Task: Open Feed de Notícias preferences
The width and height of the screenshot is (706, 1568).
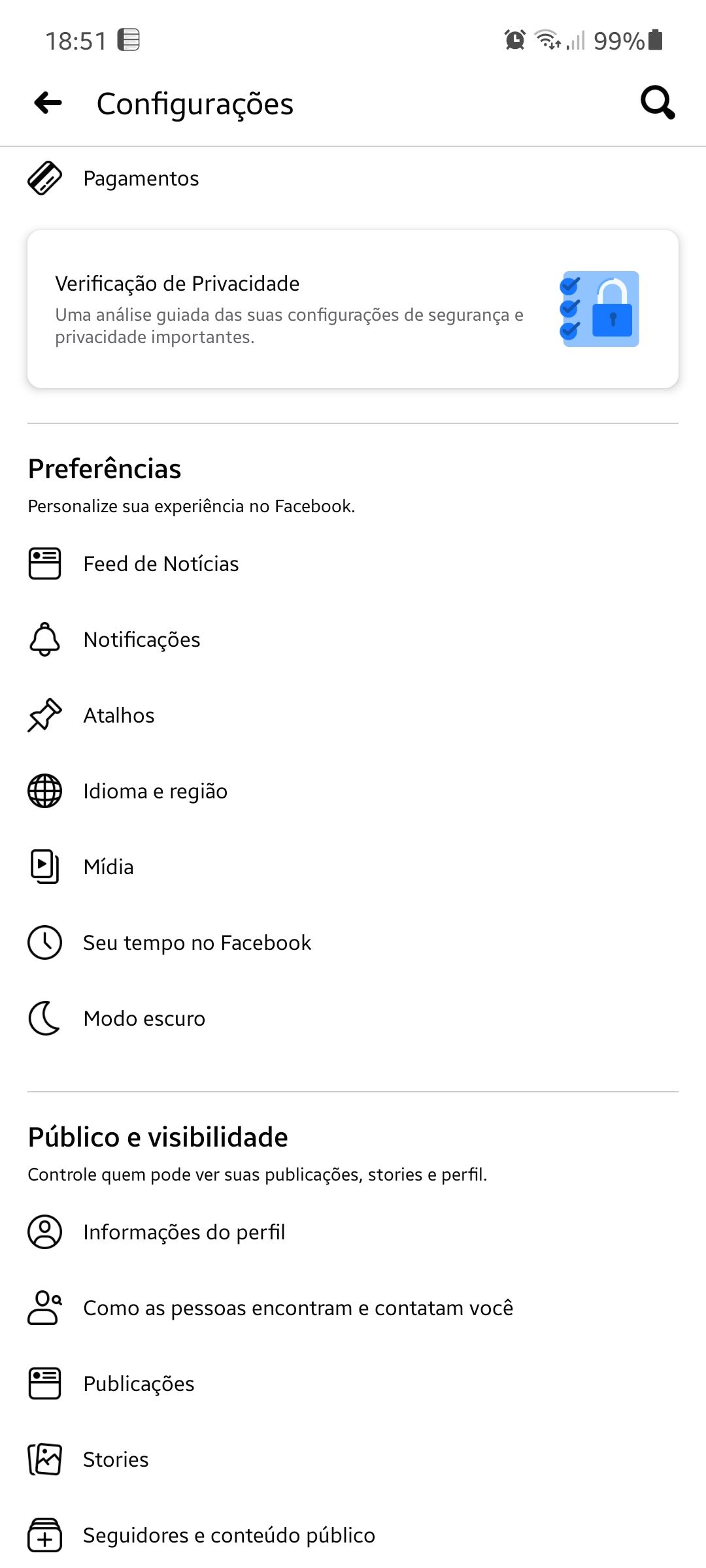Action: coord(161,564)
